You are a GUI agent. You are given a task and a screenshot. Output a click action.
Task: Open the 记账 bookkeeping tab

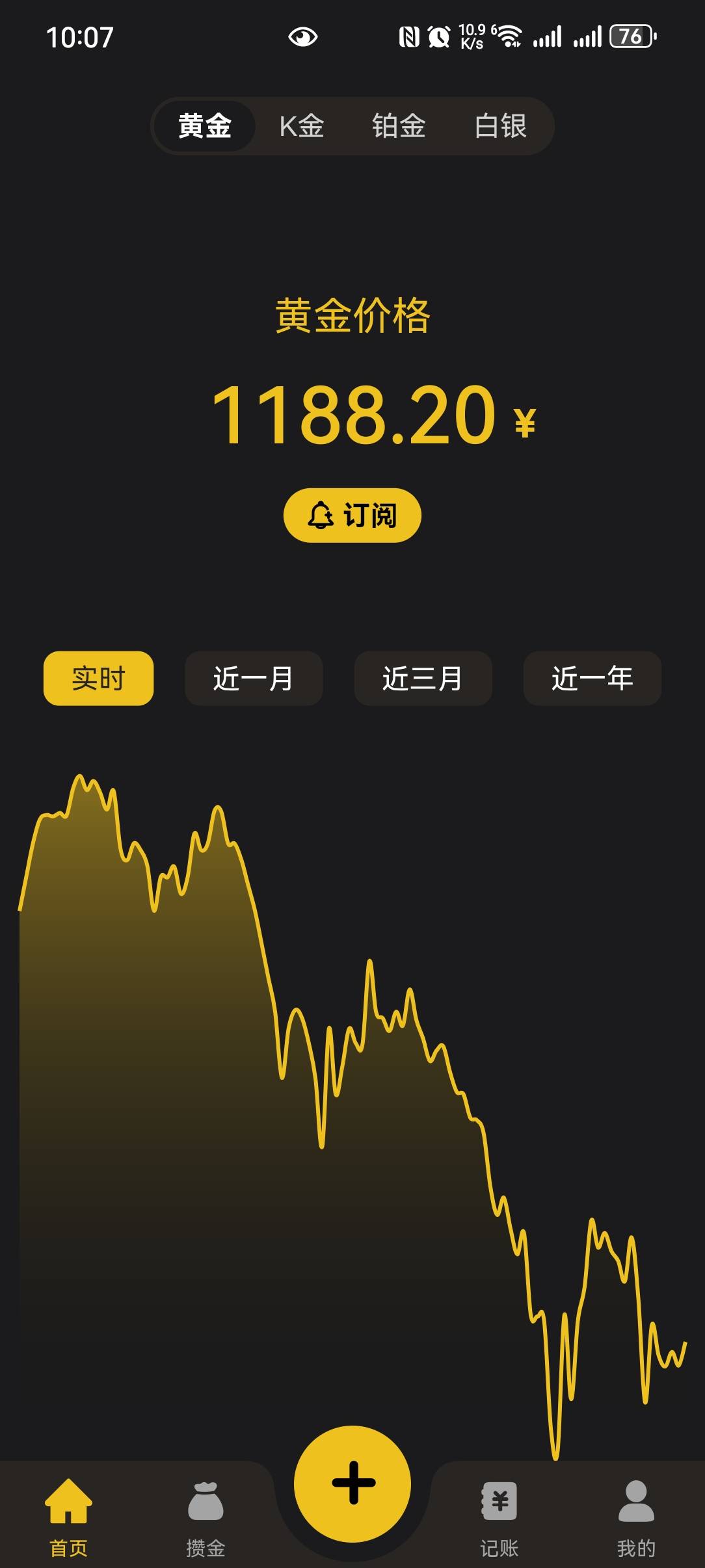[x=499, y=1518]
